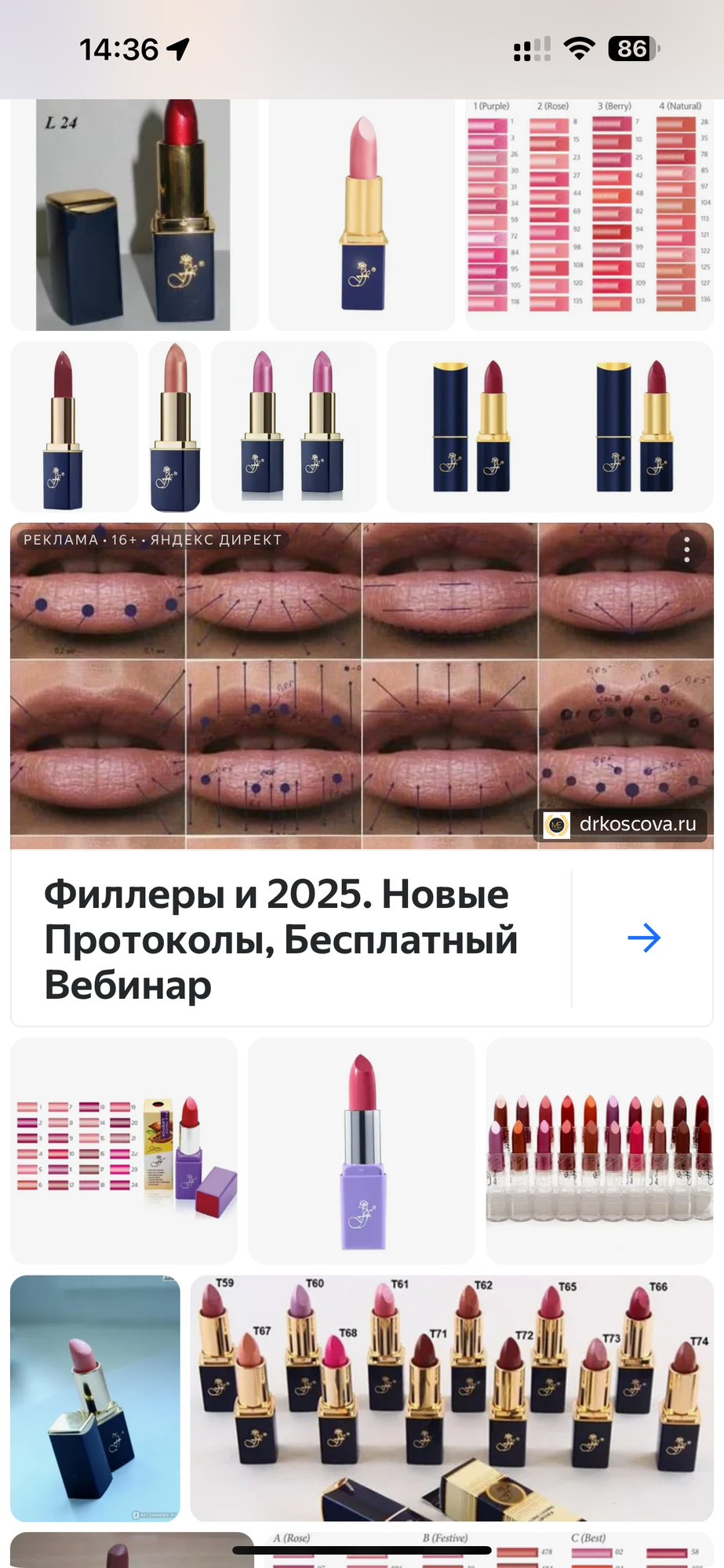Image resolution: width=724 pixels, height=1568 pixels.
Task: Tap the РЕКЛАМА label on the ad
Action: click(x=56, y=539)
